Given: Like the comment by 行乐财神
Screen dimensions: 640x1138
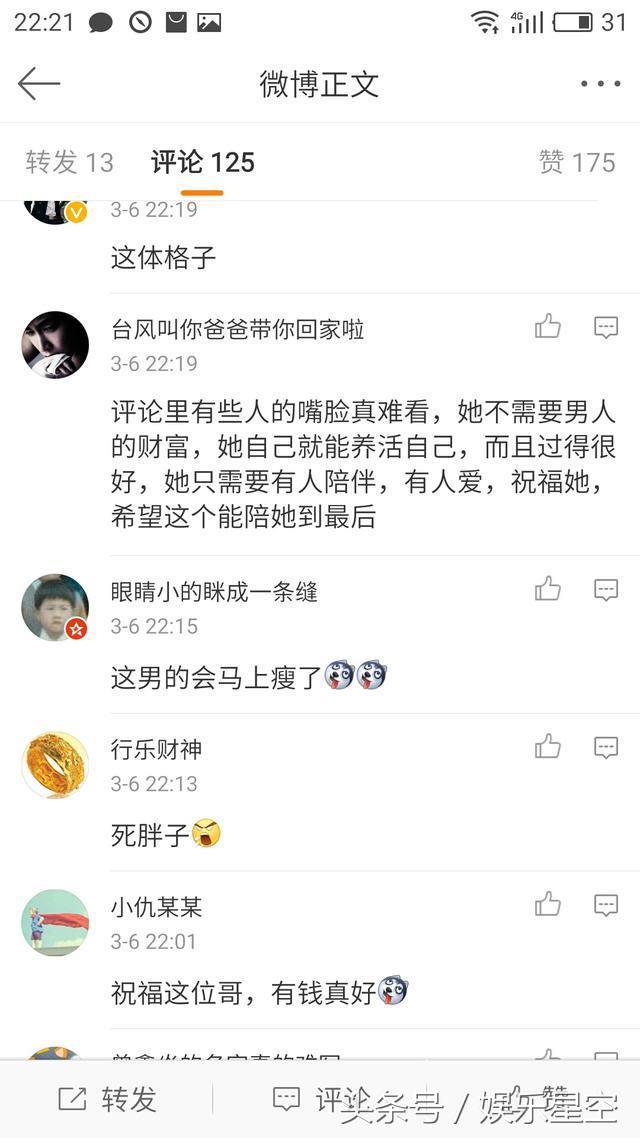Looking at the screenshot, I should click(x=548, y=747).
